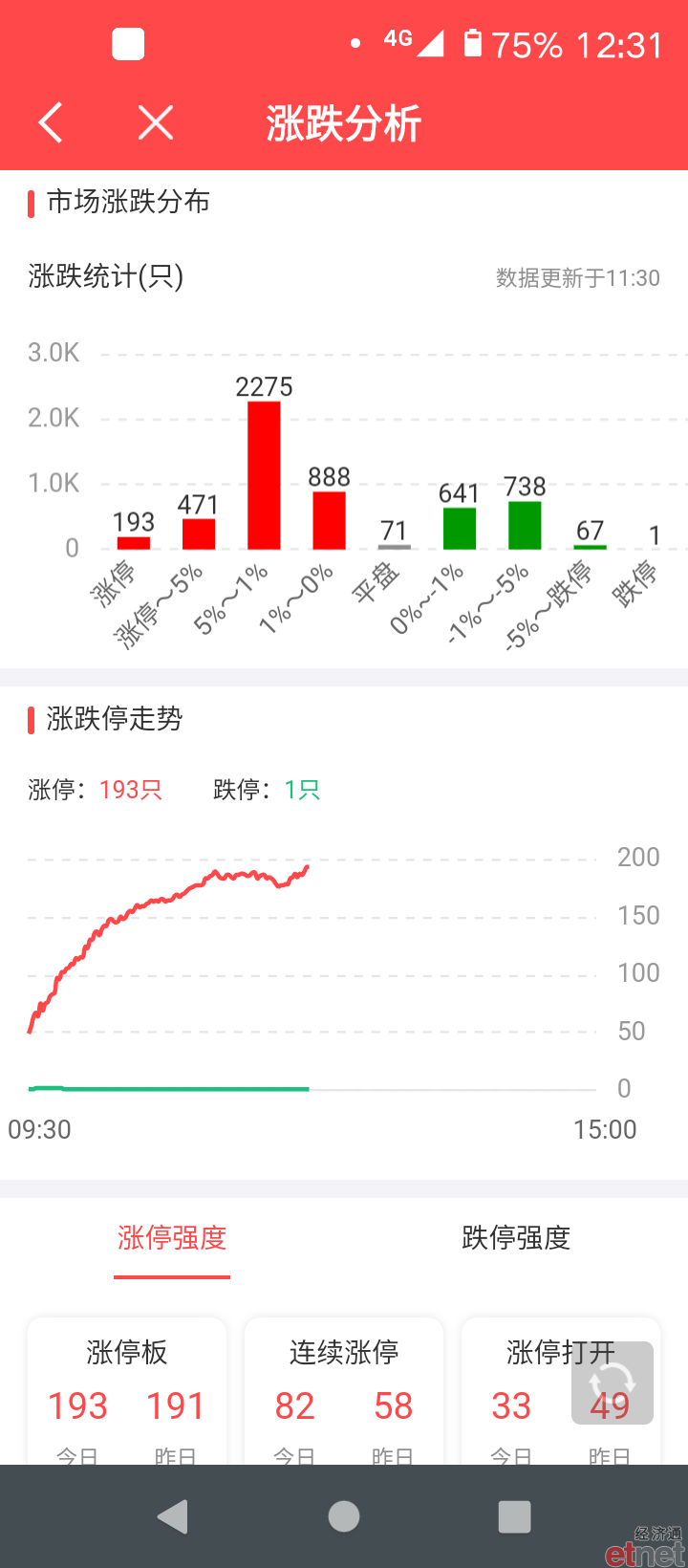688x1568 pixels.
Task: Open the 连续涨停 card
Action: 344,1391
